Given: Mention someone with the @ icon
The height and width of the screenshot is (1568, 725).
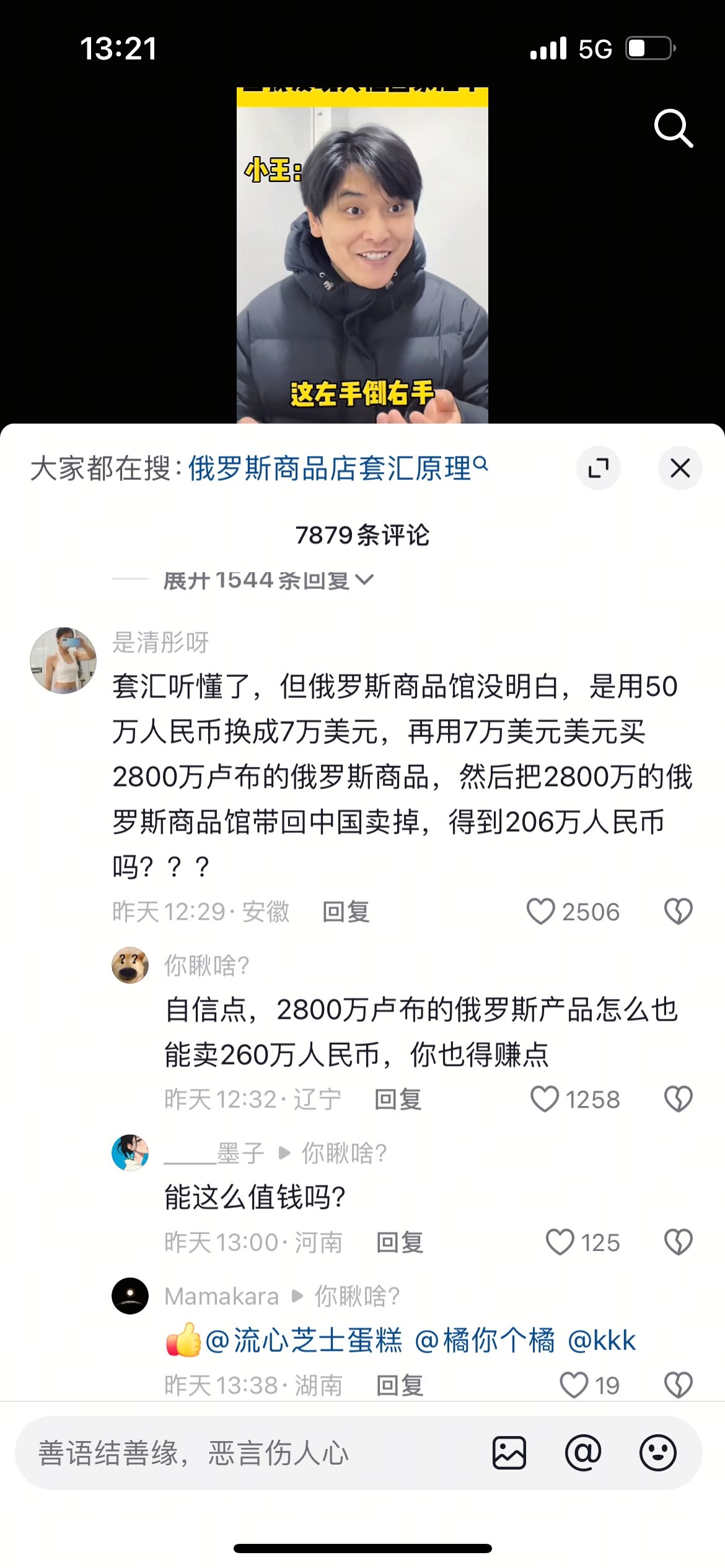Looking at the screenshot, I should [x=583, y=1453].
